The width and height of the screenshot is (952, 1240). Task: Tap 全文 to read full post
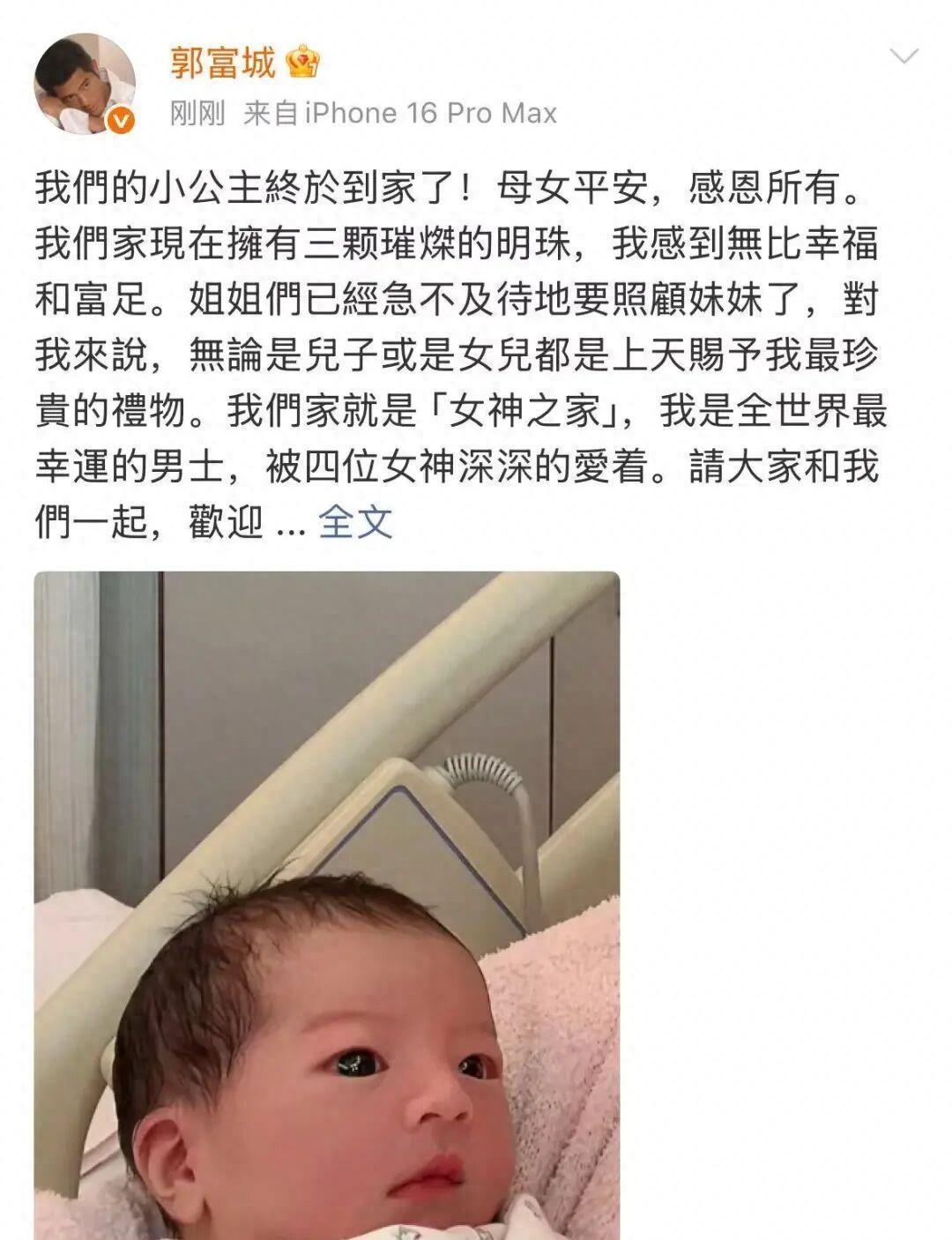pos(355,522)
